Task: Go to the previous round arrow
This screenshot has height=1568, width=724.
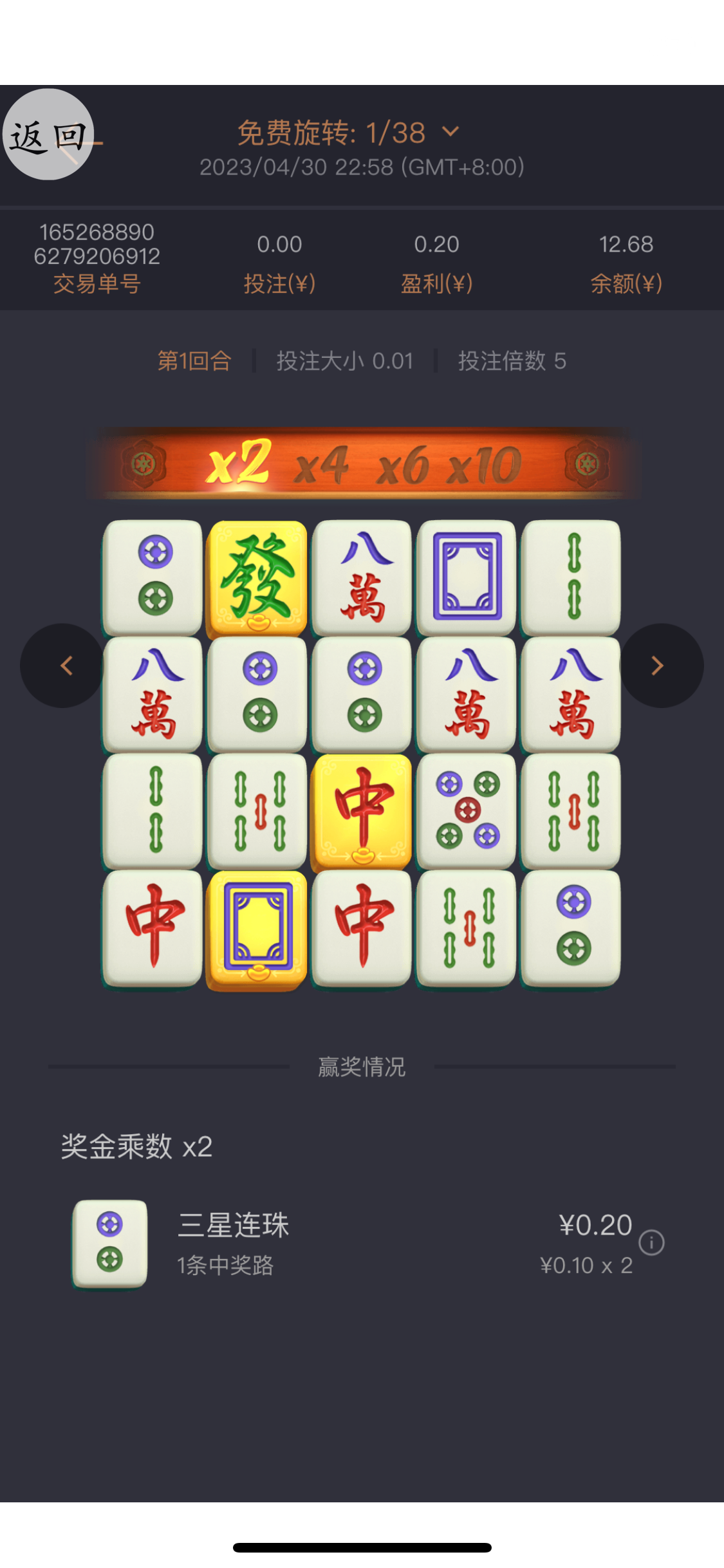Action: click(63, 666)
